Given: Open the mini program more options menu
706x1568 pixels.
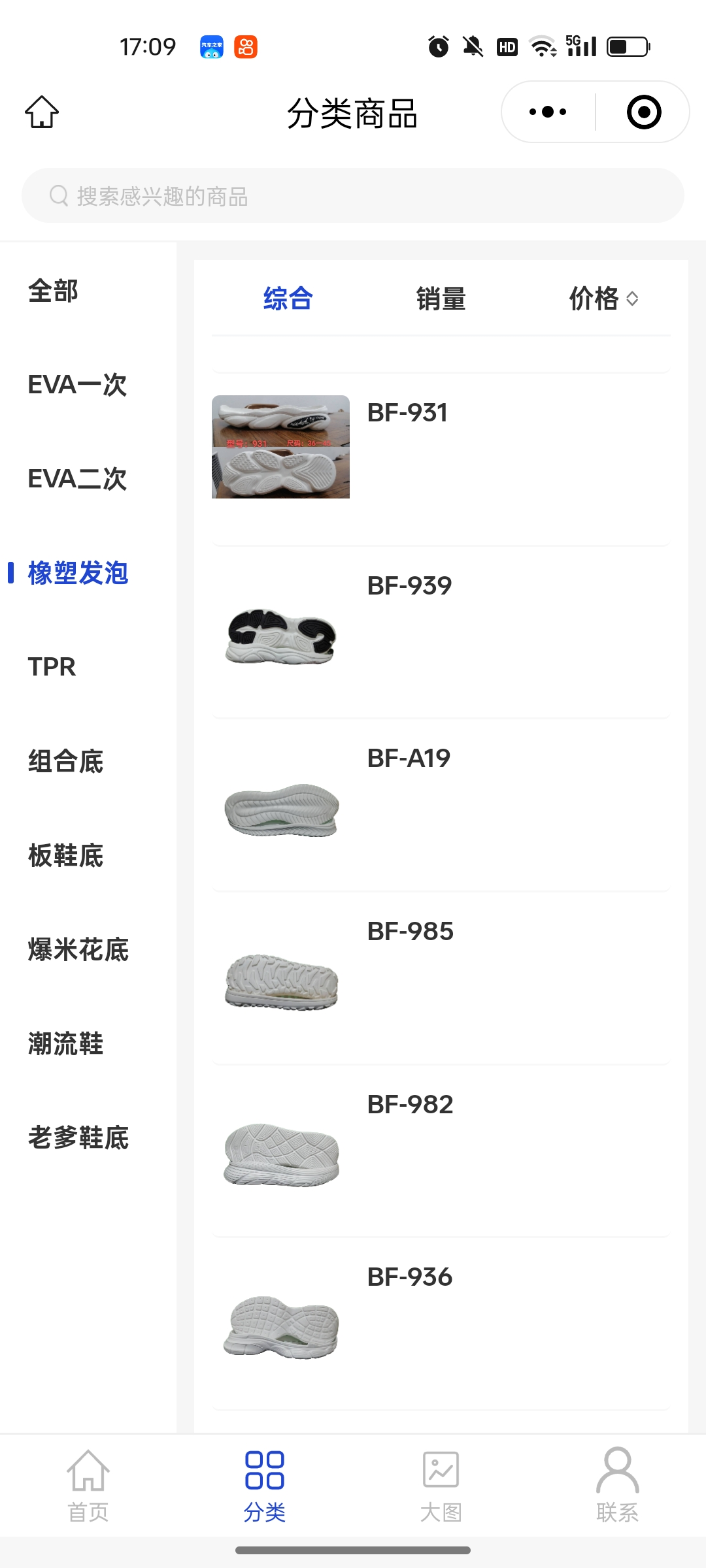Looking at the screenshot, I should [x=548, y=112].
